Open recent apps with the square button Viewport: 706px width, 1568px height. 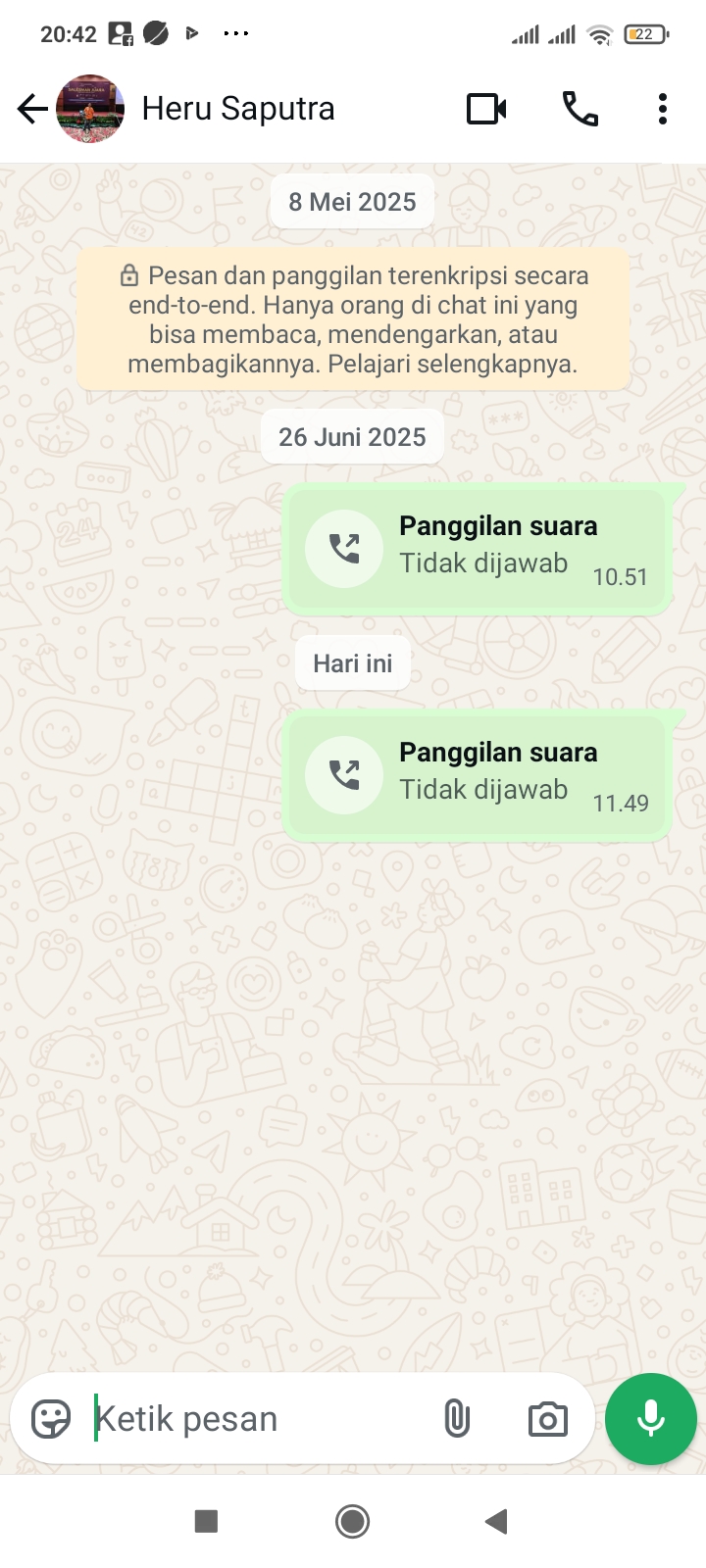pos(206,1521)
